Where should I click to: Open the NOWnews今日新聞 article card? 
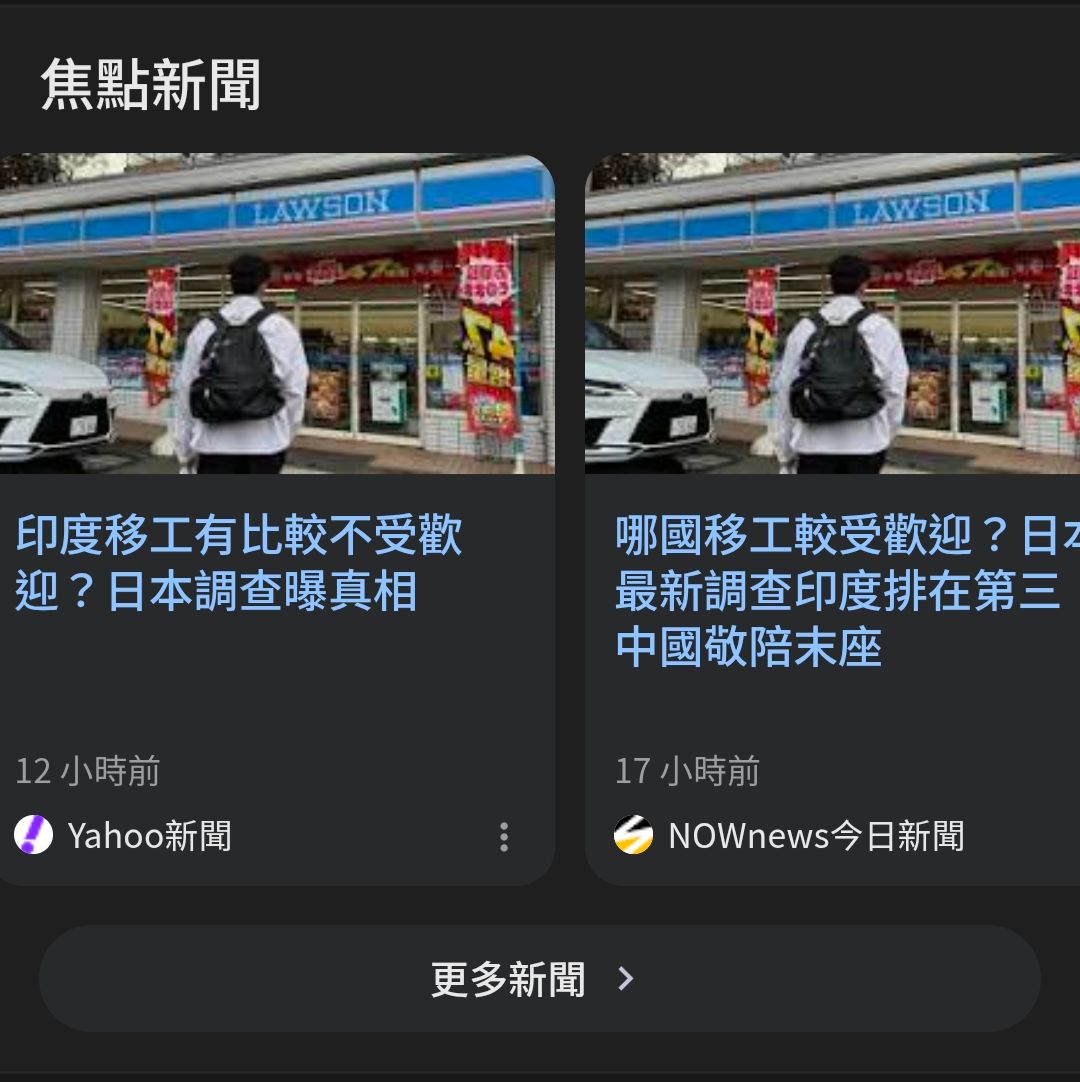838,590
